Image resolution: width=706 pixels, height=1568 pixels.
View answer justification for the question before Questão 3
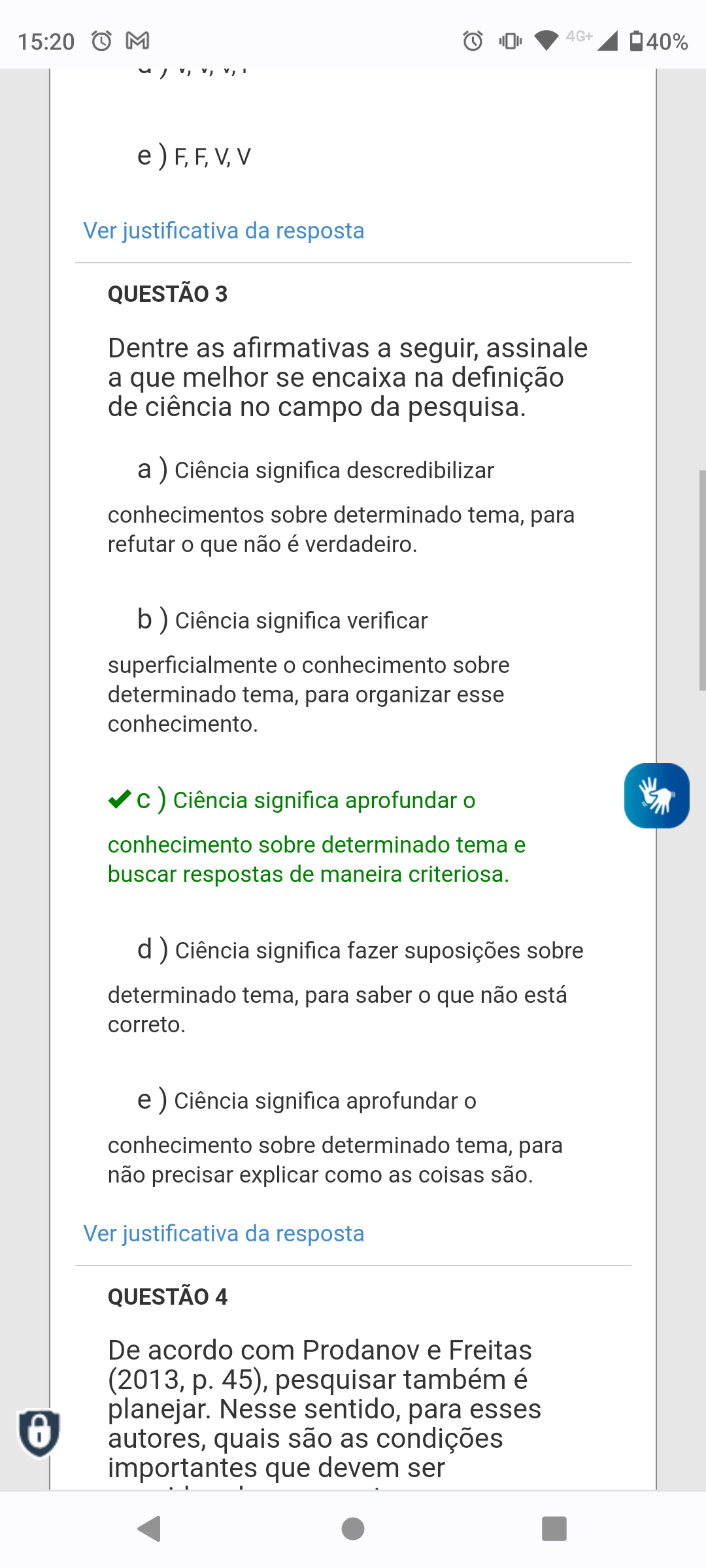coord(224,231)
